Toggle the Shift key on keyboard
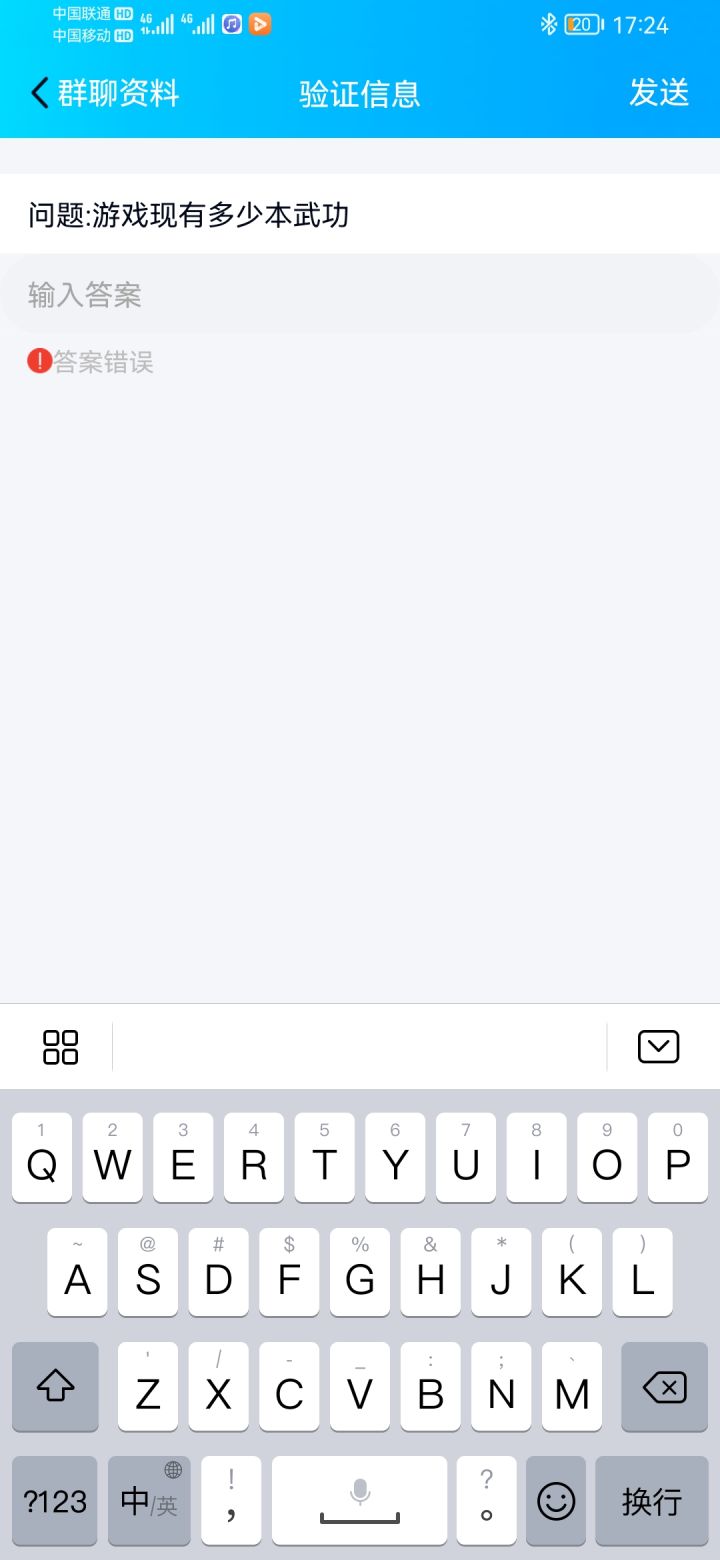Screen dimensions: 720x1560 coord(54,1388)
